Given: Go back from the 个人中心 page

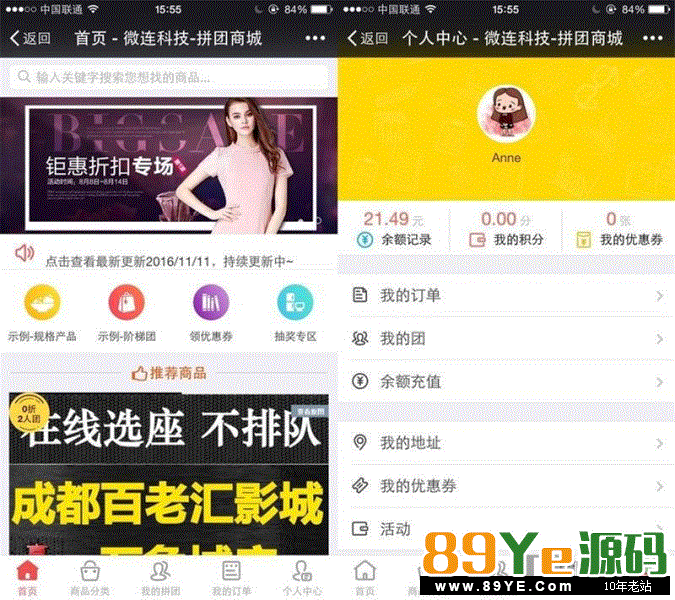Looking at the screenshot, I should click(368, 38).
